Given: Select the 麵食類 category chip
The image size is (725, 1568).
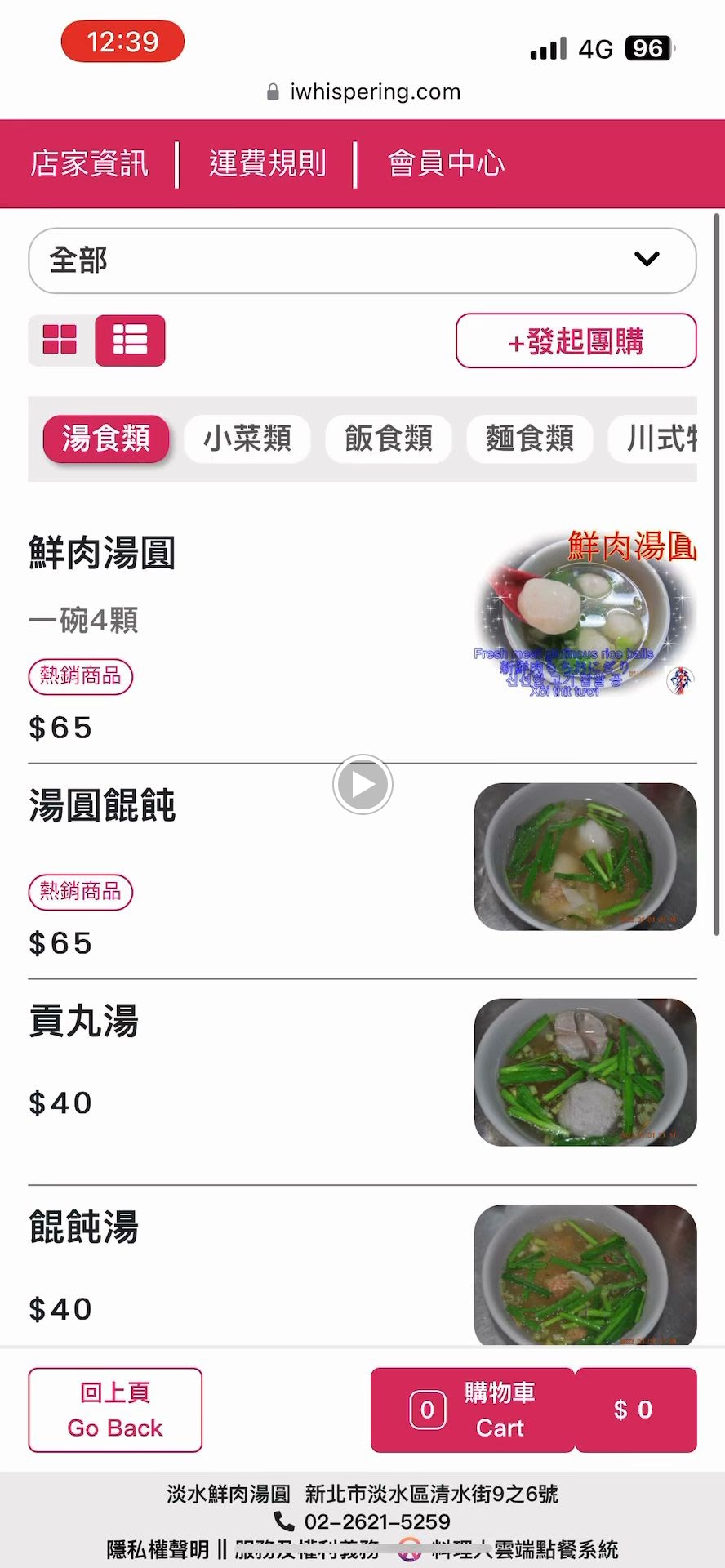Looking at the screenshot, I should point(530,439).
